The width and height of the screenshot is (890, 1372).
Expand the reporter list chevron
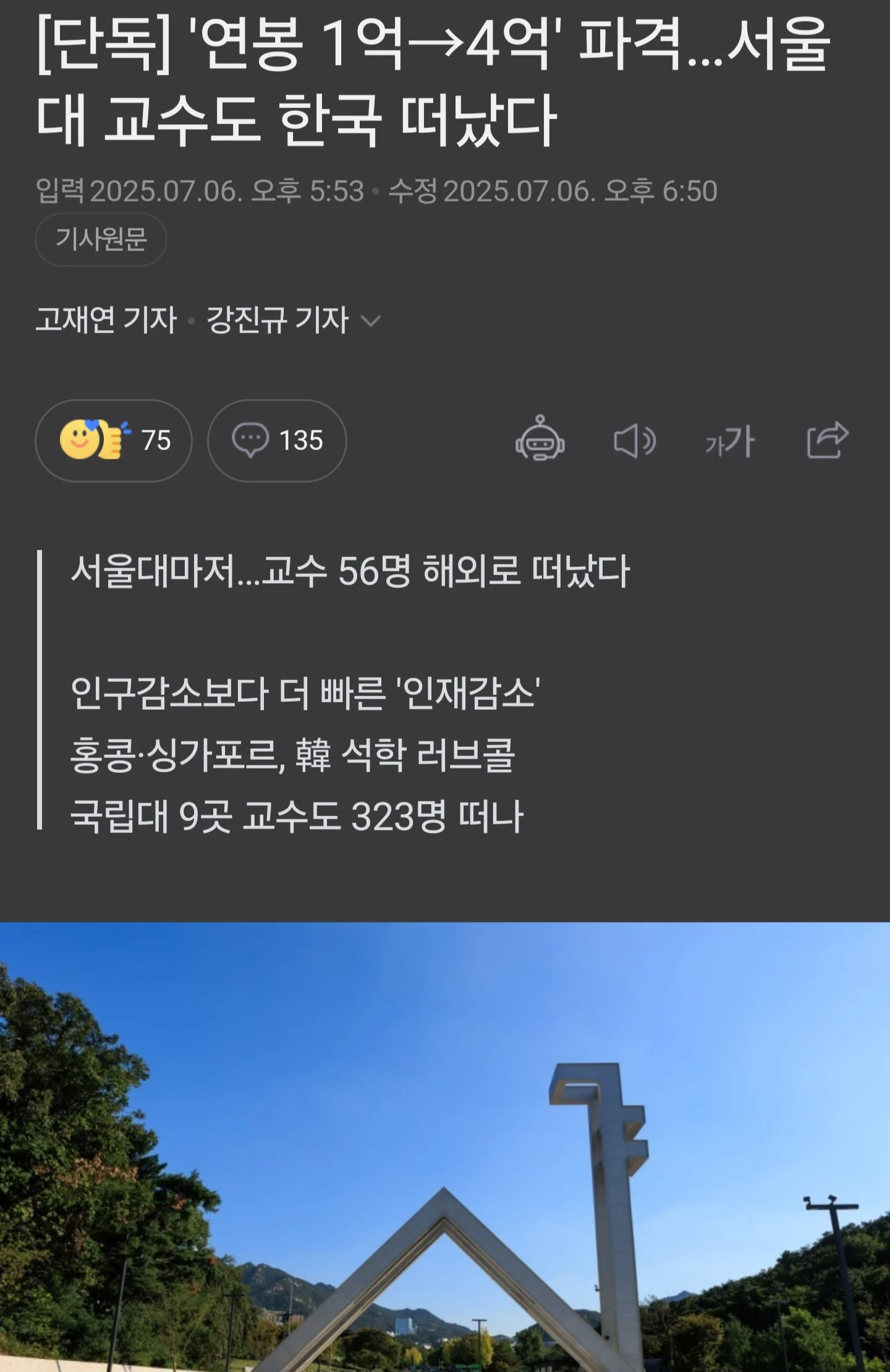click(370, 321)
